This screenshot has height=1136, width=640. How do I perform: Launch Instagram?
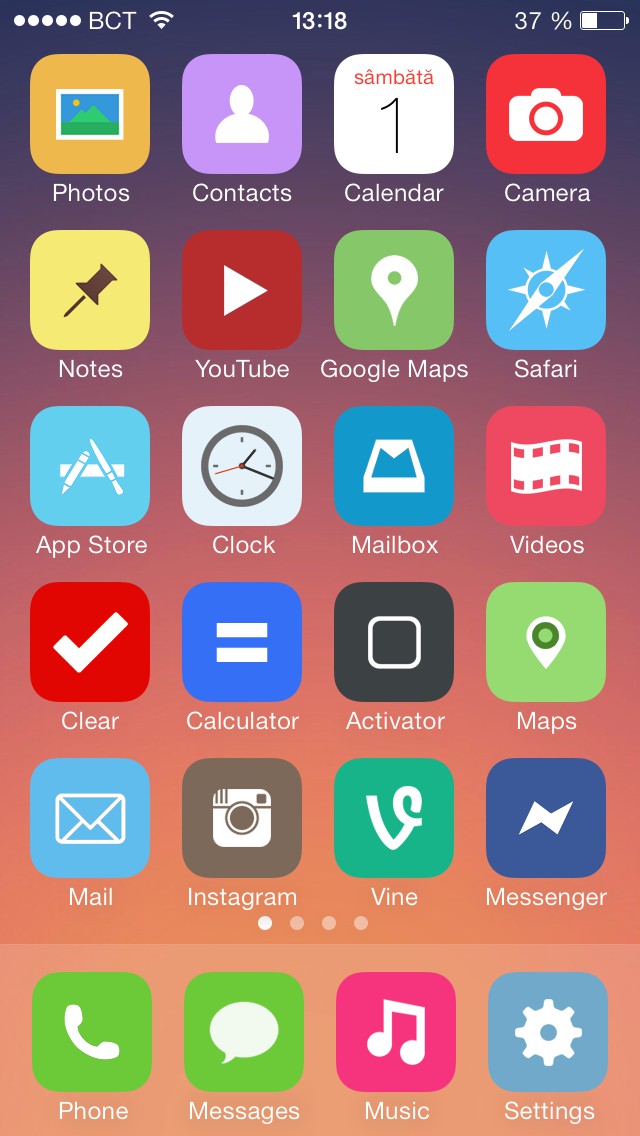point(242,818)
